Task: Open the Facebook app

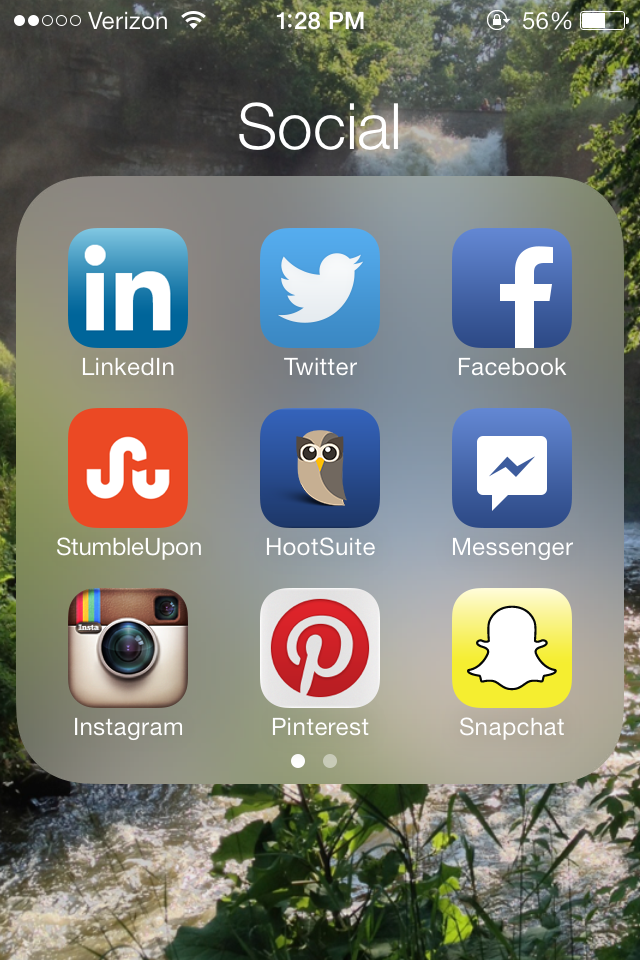Action: point(512,288)
